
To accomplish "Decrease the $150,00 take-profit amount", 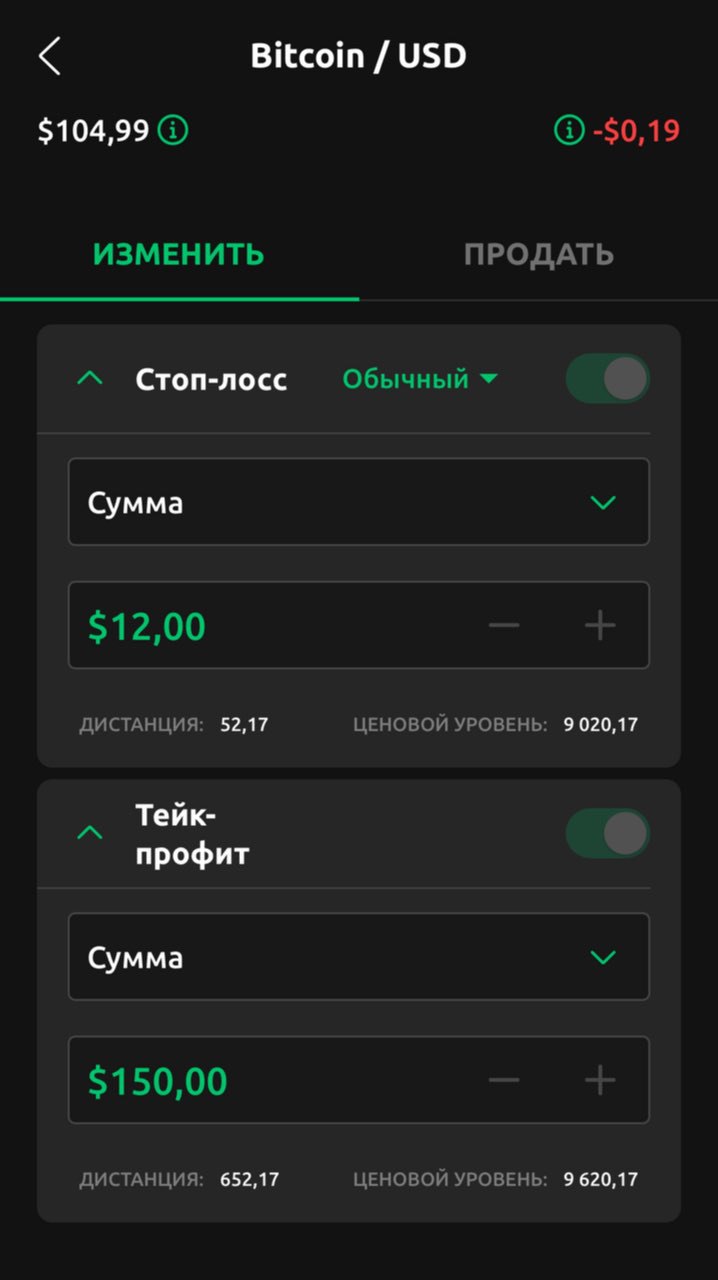I will pyautogui.click(x=504, y=1080).
